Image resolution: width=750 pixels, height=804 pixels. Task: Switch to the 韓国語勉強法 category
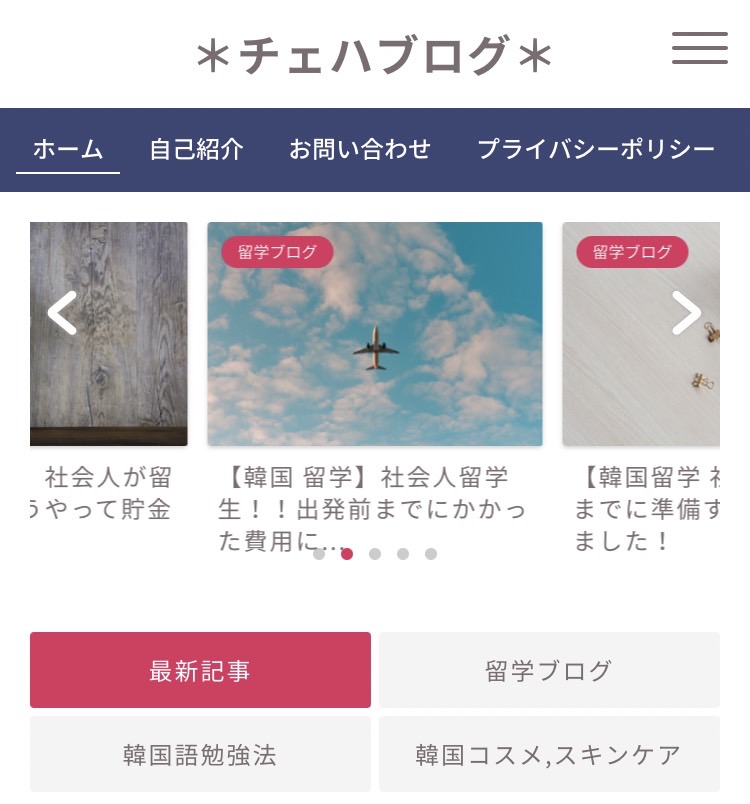click(x=200, y=754)
